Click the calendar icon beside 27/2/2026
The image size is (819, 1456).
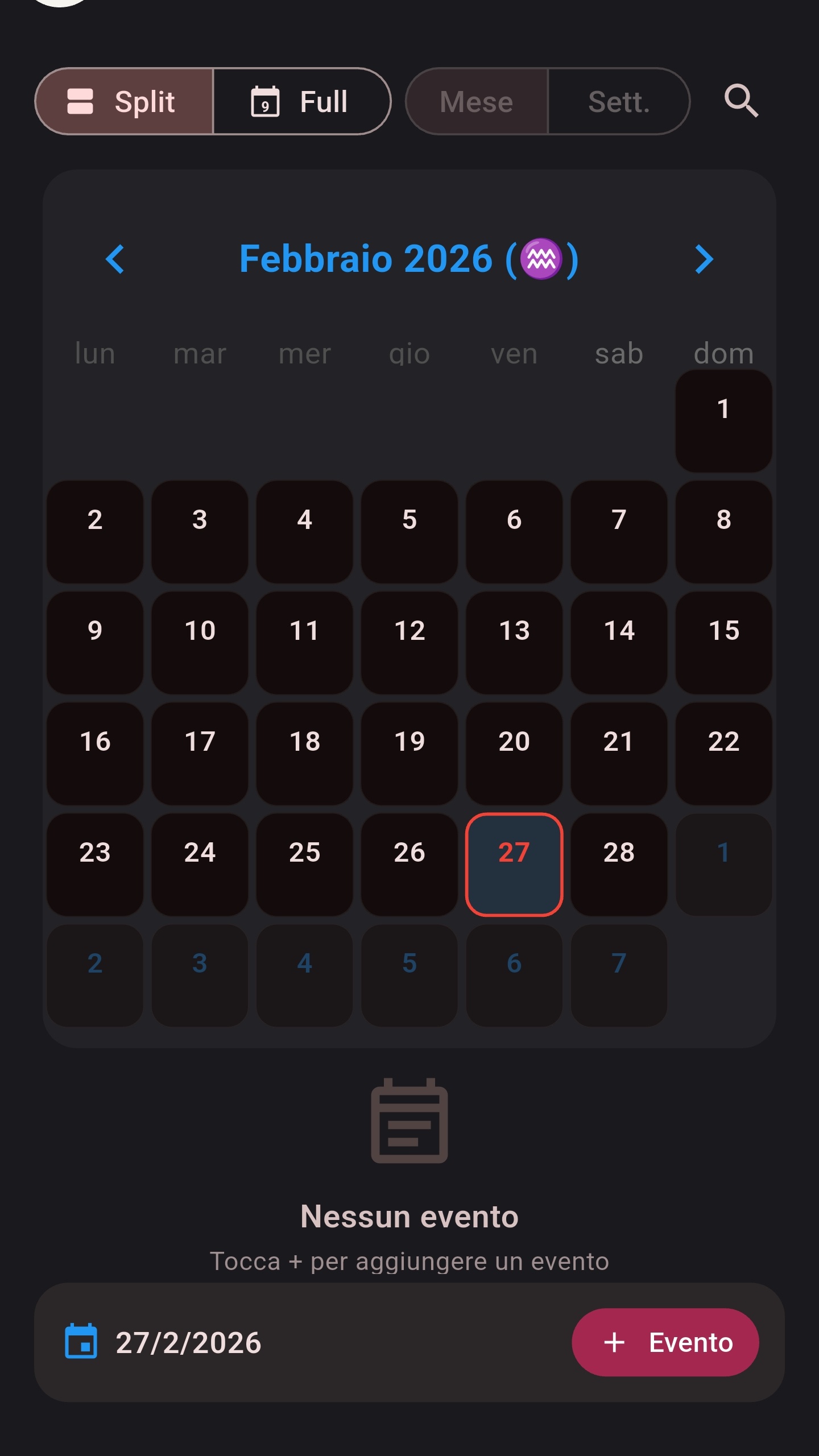[81, 1342]
